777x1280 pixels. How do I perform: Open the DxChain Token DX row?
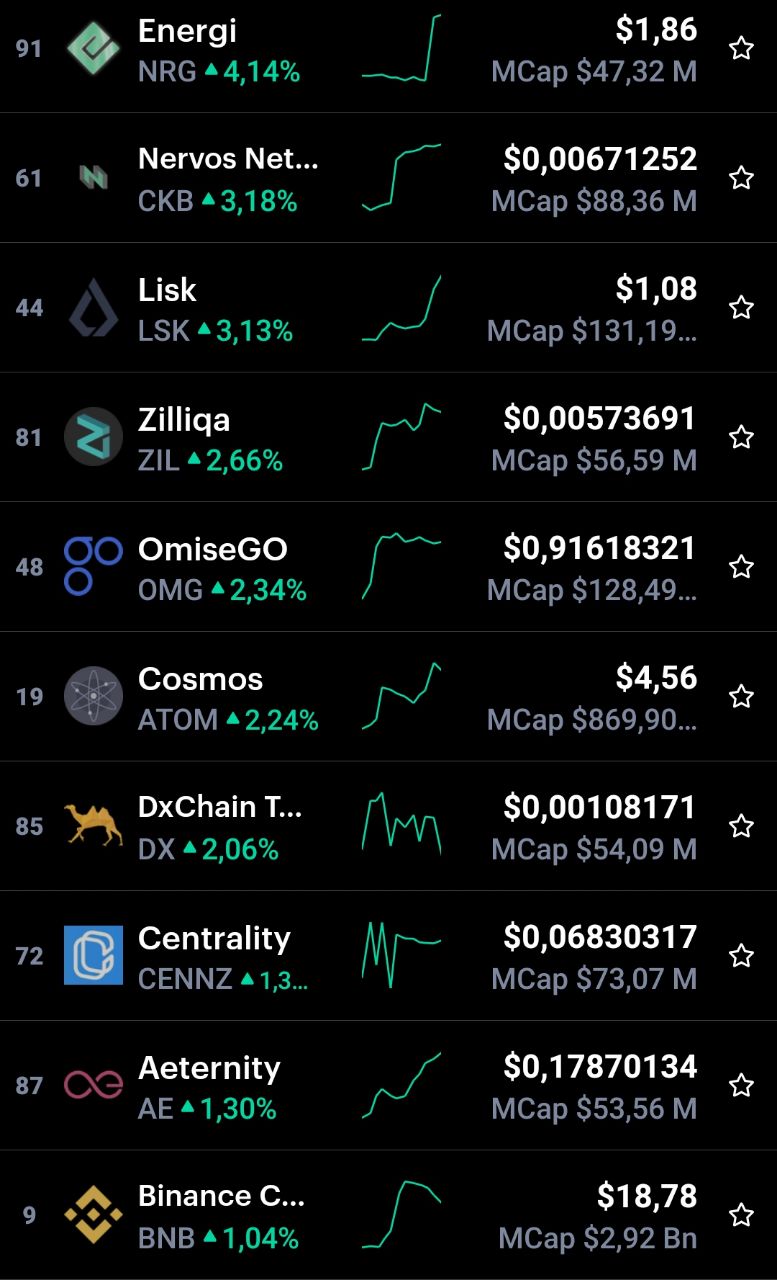388,826
